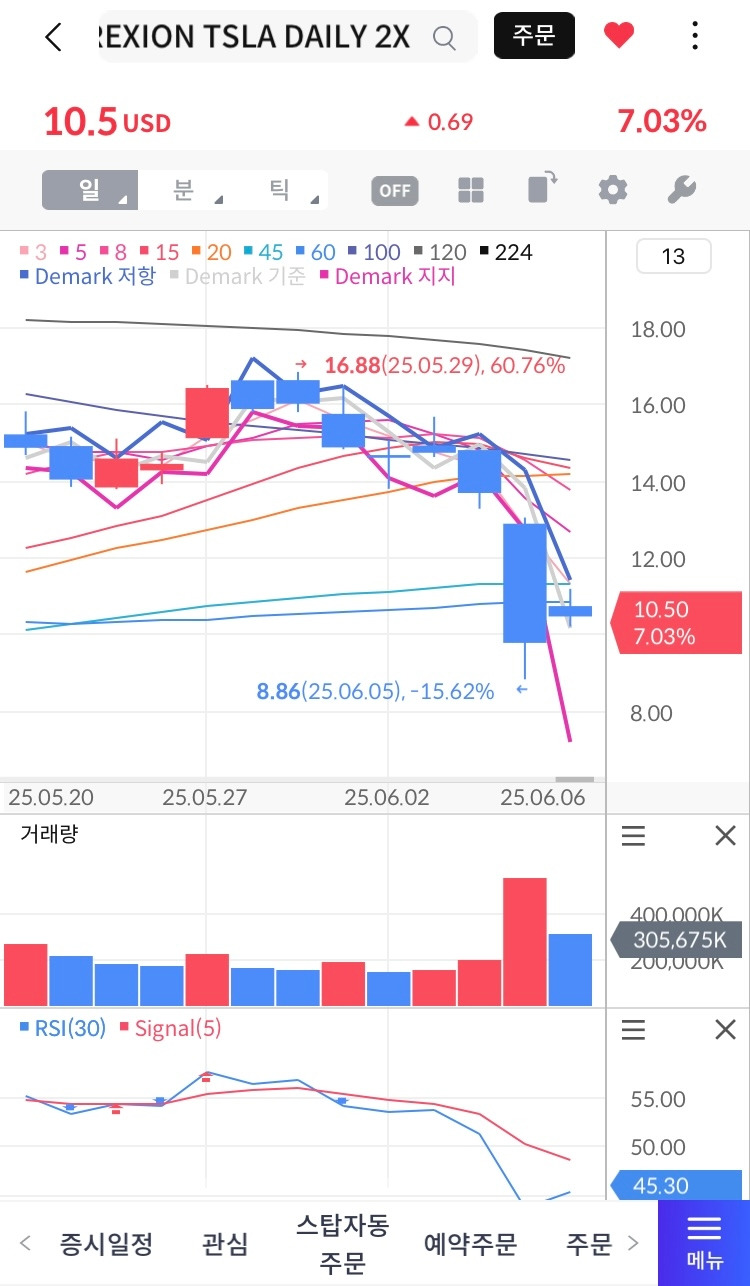
Task: Open the three-dot overflow menu
Action: [x=696, y=36]
